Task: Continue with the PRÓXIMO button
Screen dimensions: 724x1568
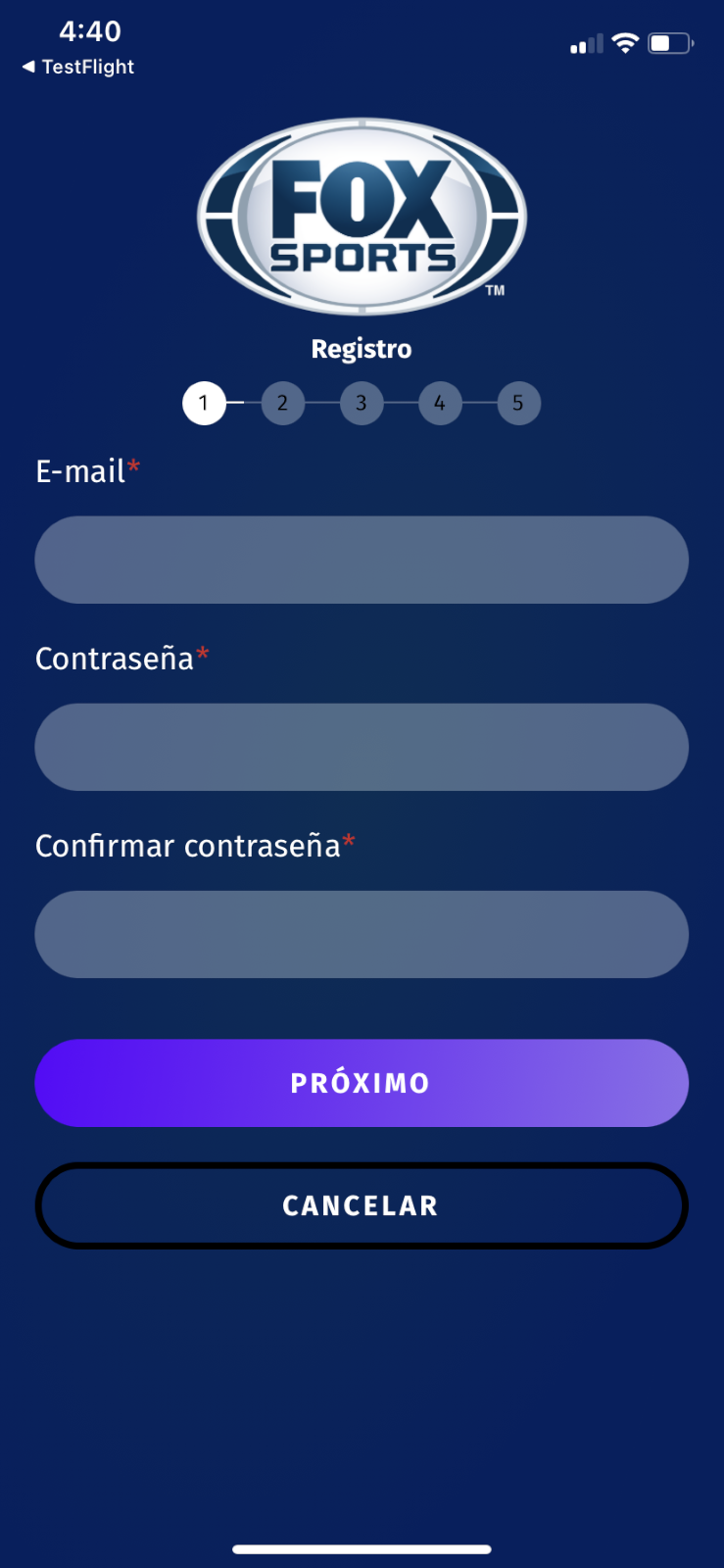Action: (x=362, y=1083)
